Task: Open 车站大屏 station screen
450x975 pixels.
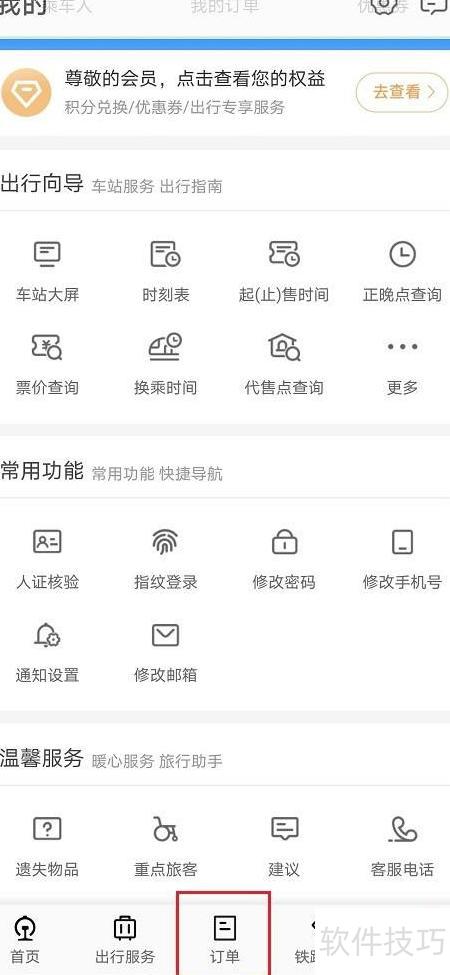Action: (x=47, y=272)
